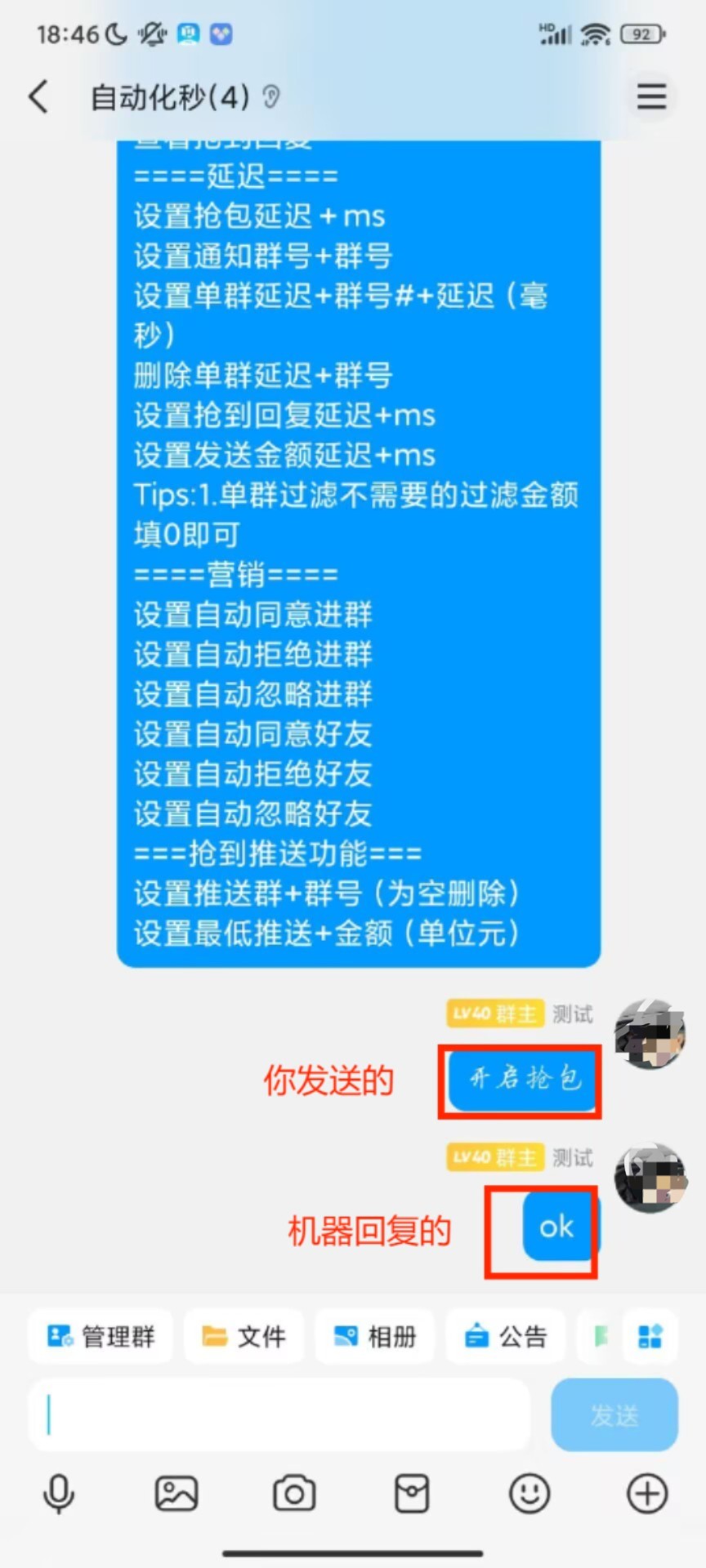
Task: Open the 相册 shortcut chip
Action: click(x=375, y=1336)
